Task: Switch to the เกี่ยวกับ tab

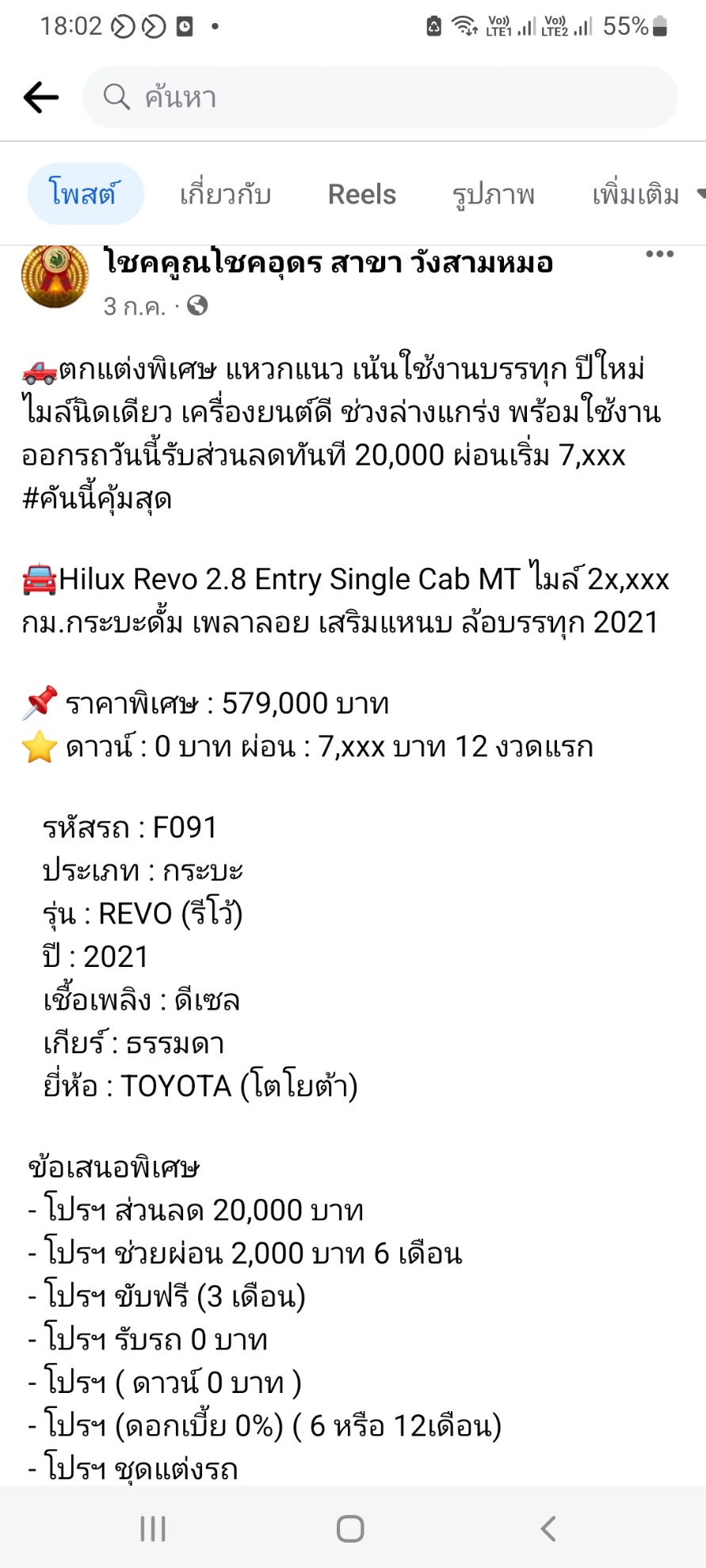Action: (x=225, y=194)
